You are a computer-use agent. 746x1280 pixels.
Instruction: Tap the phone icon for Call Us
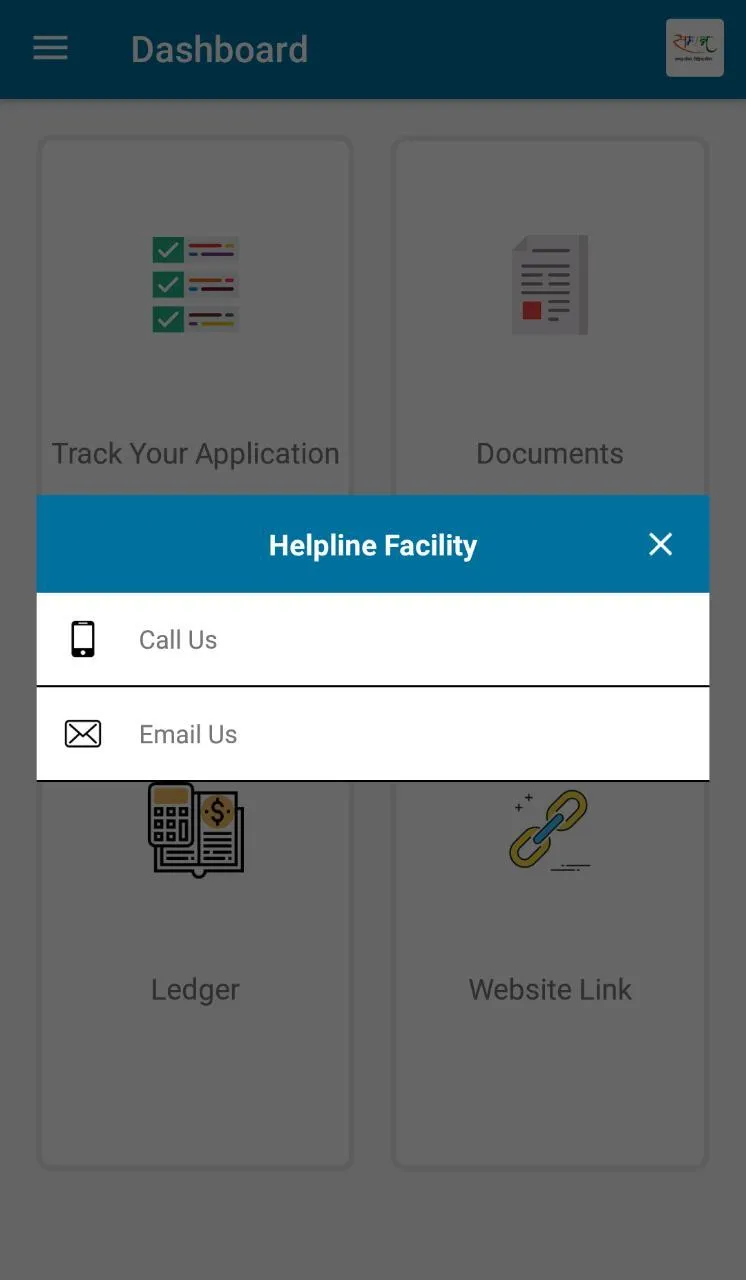click(x=82, y=638)
